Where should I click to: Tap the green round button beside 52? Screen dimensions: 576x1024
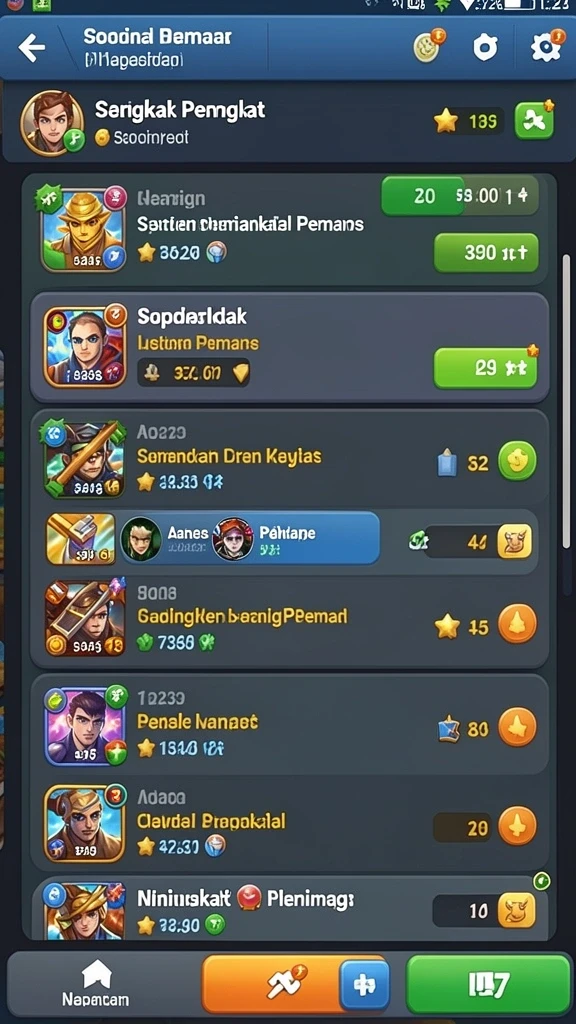coord(517,461)
